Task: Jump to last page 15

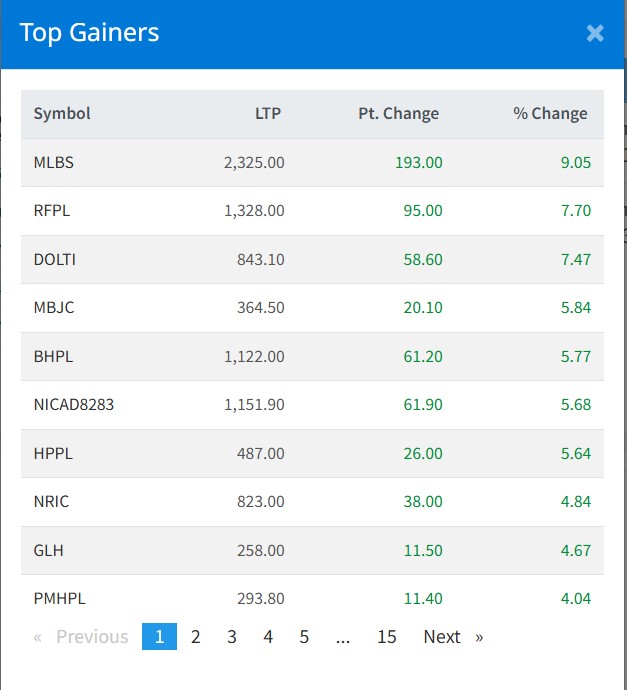Action: click(x=386, y=637)
